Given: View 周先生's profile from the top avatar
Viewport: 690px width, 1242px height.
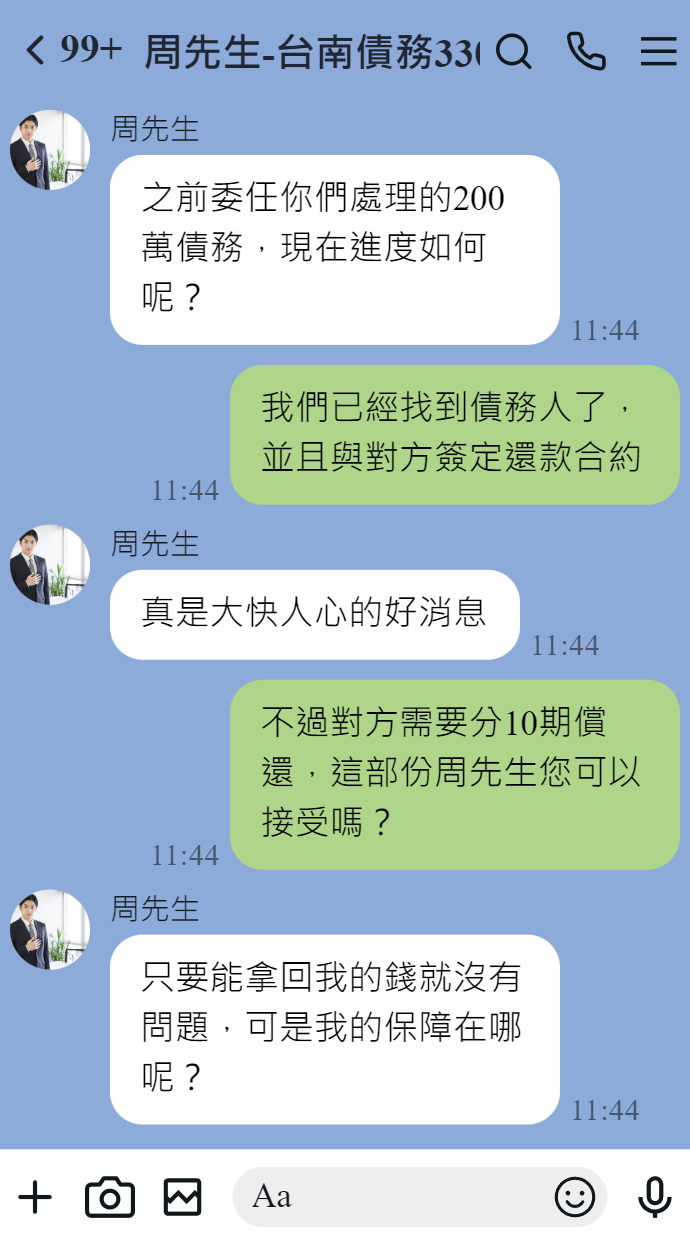Looking at the screenshot, I should [50, 150].
